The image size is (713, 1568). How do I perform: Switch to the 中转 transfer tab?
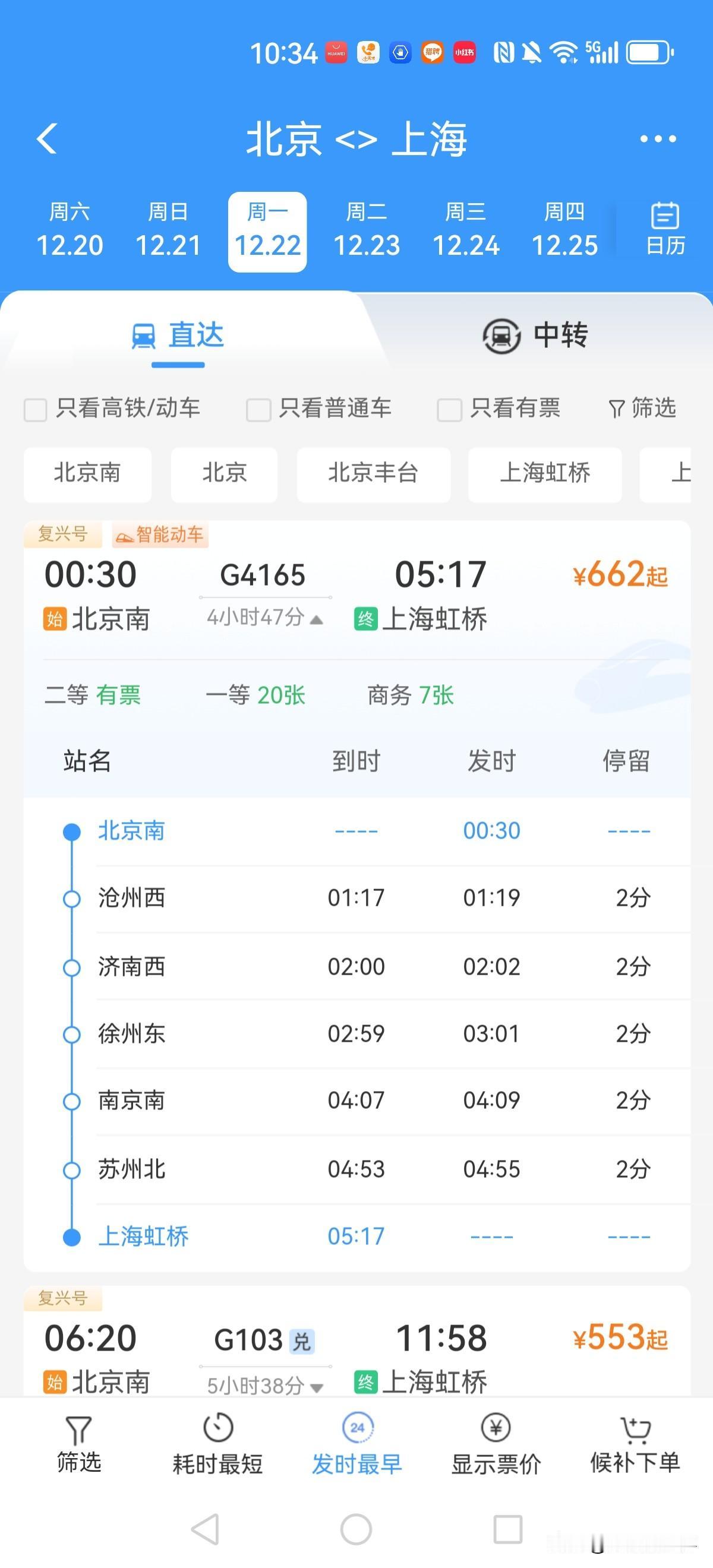tap(535, 336)
